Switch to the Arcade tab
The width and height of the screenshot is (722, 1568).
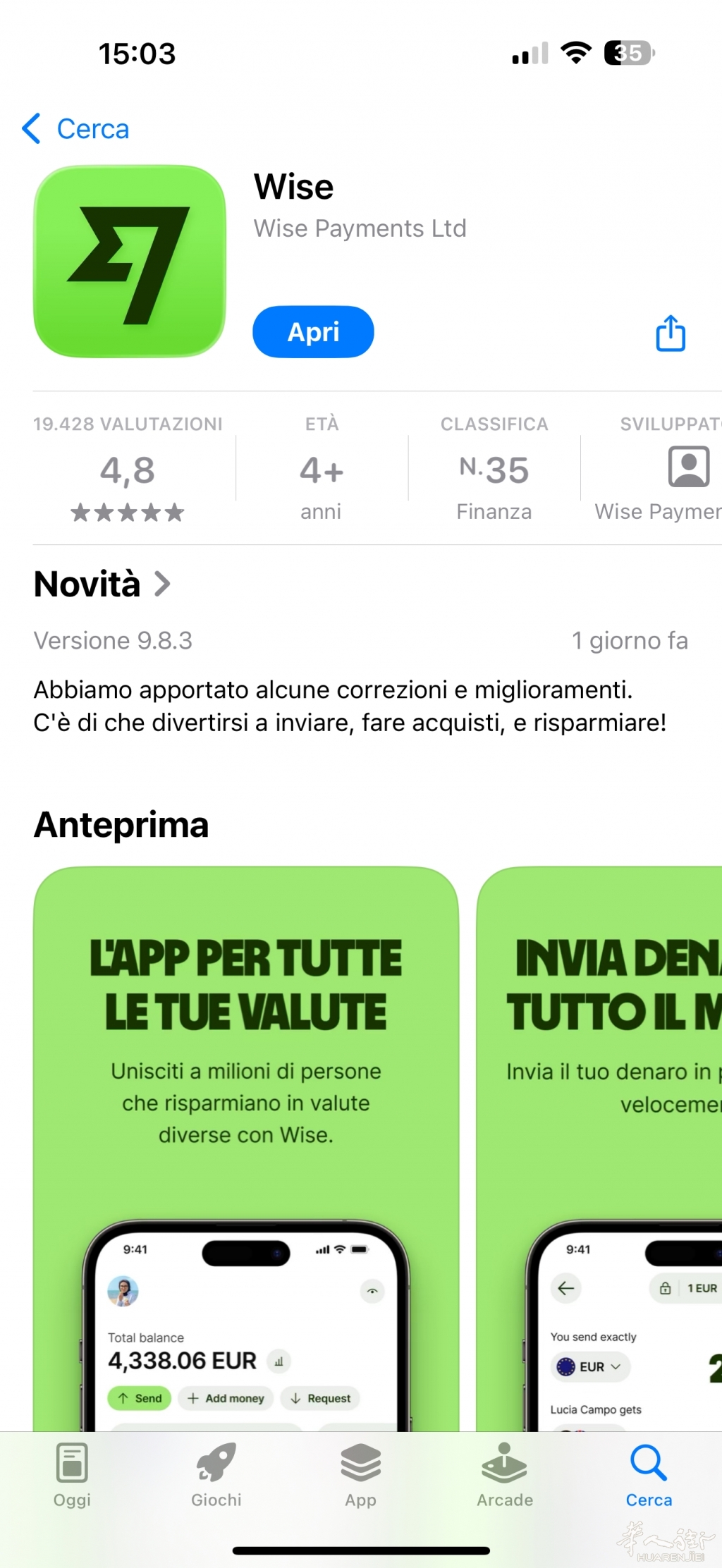point(505,1475)
